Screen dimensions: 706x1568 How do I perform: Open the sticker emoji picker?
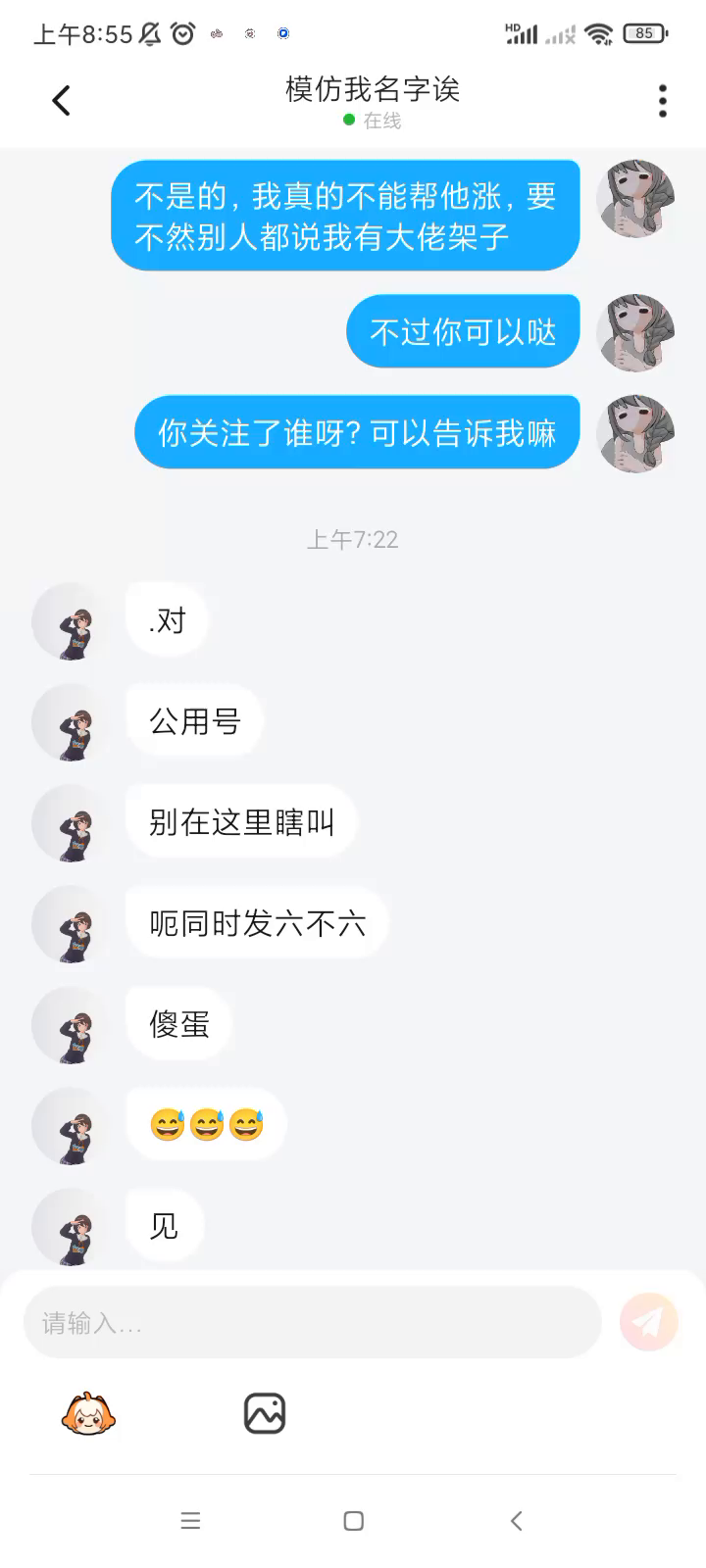[x=88, y=1414]
